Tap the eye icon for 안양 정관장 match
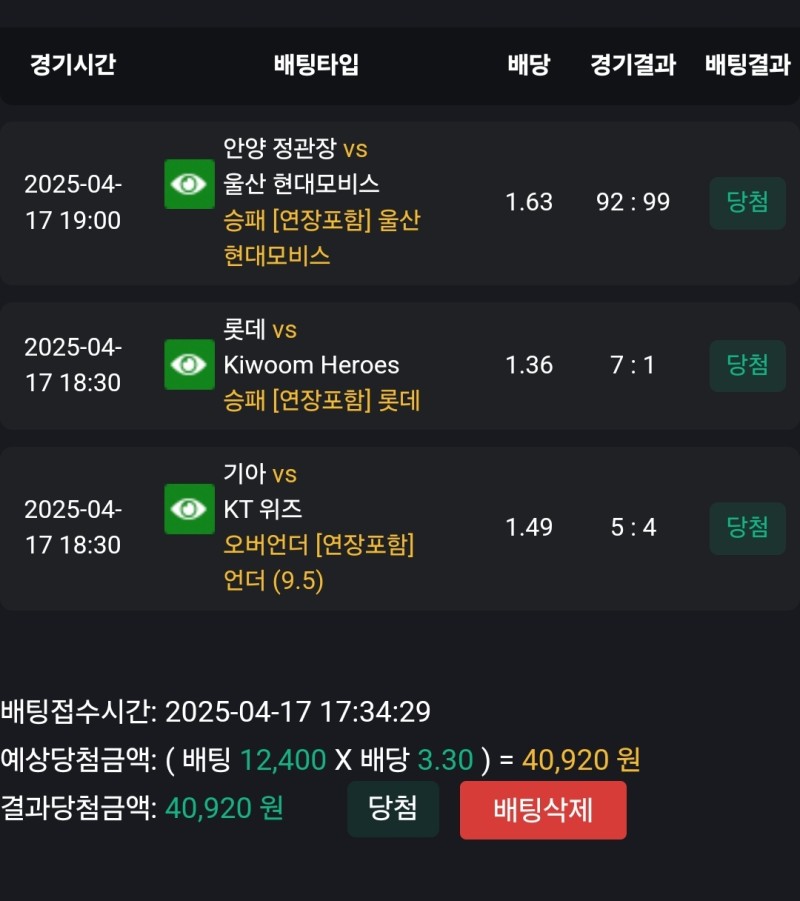800x901 pixels. click(189, 184)
